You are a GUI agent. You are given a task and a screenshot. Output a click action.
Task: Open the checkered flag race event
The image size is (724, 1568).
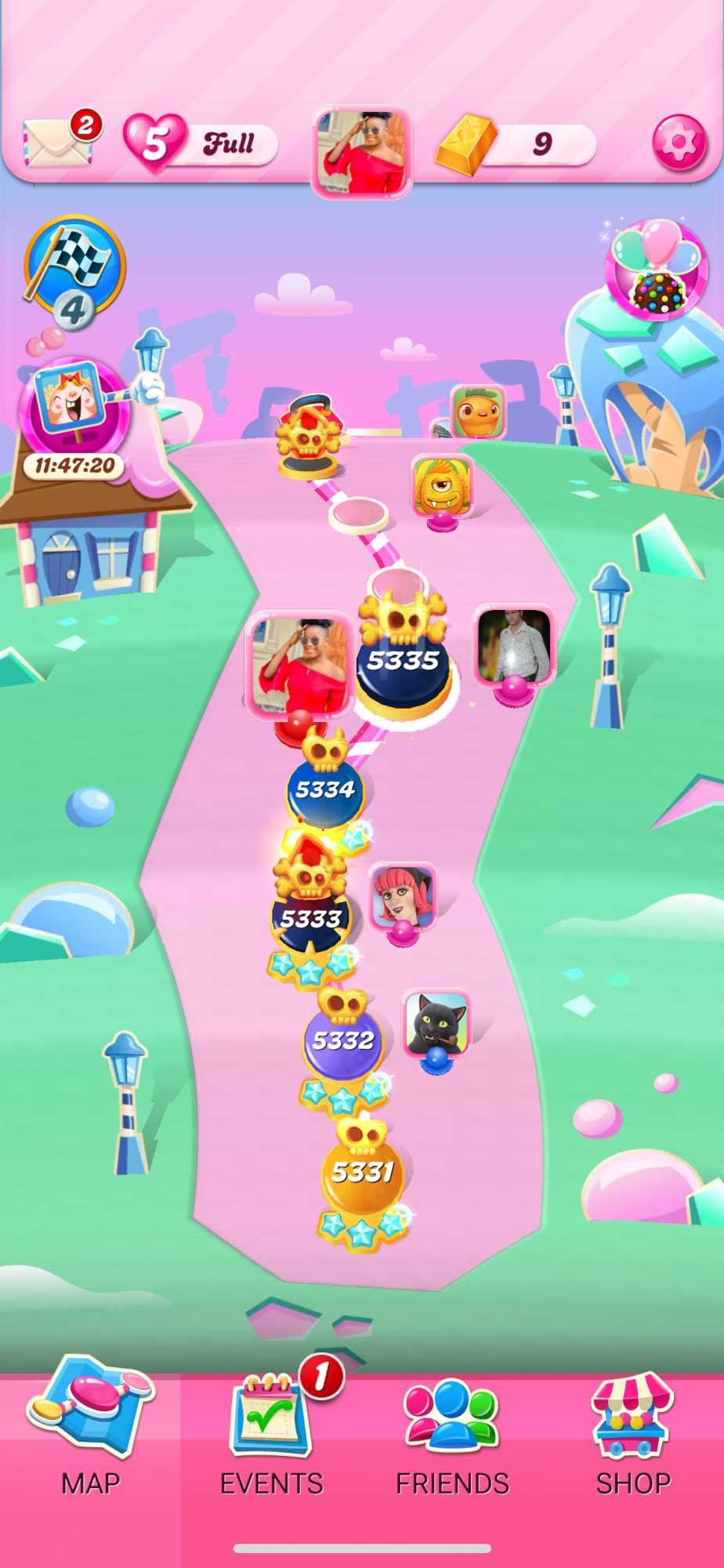click(x=74, y=270)
